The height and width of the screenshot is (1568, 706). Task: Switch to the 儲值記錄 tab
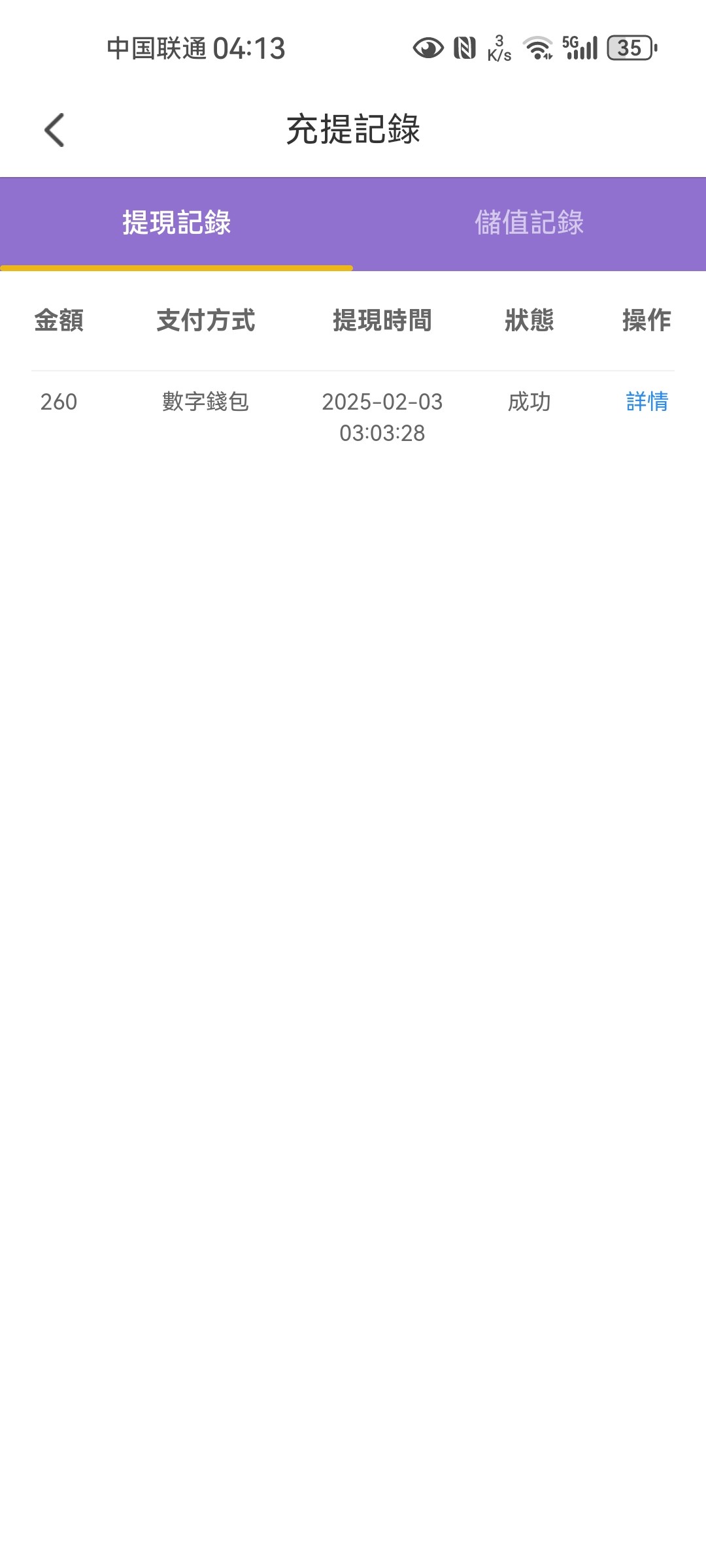[529, 223]
